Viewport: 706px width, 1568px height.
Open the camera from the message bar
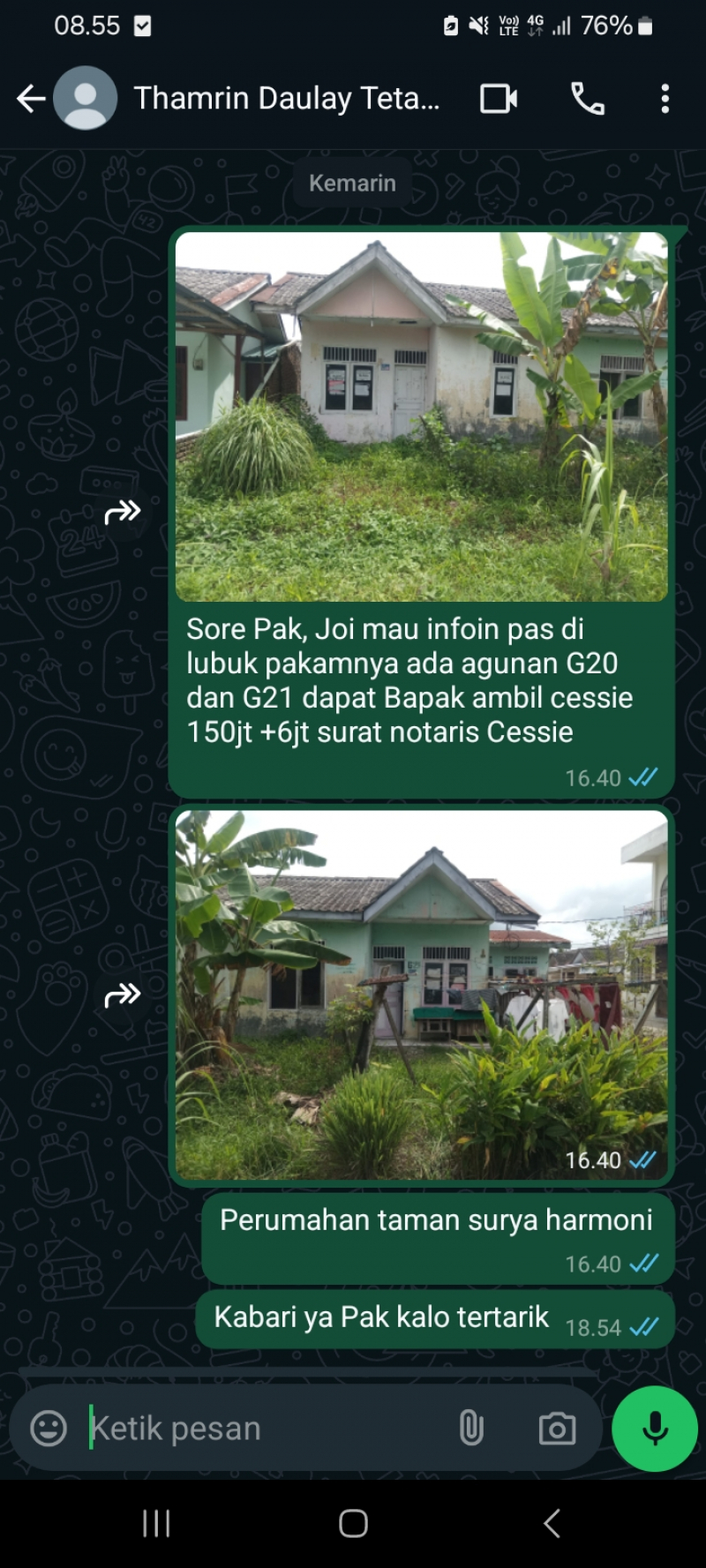click(557, 1428)
